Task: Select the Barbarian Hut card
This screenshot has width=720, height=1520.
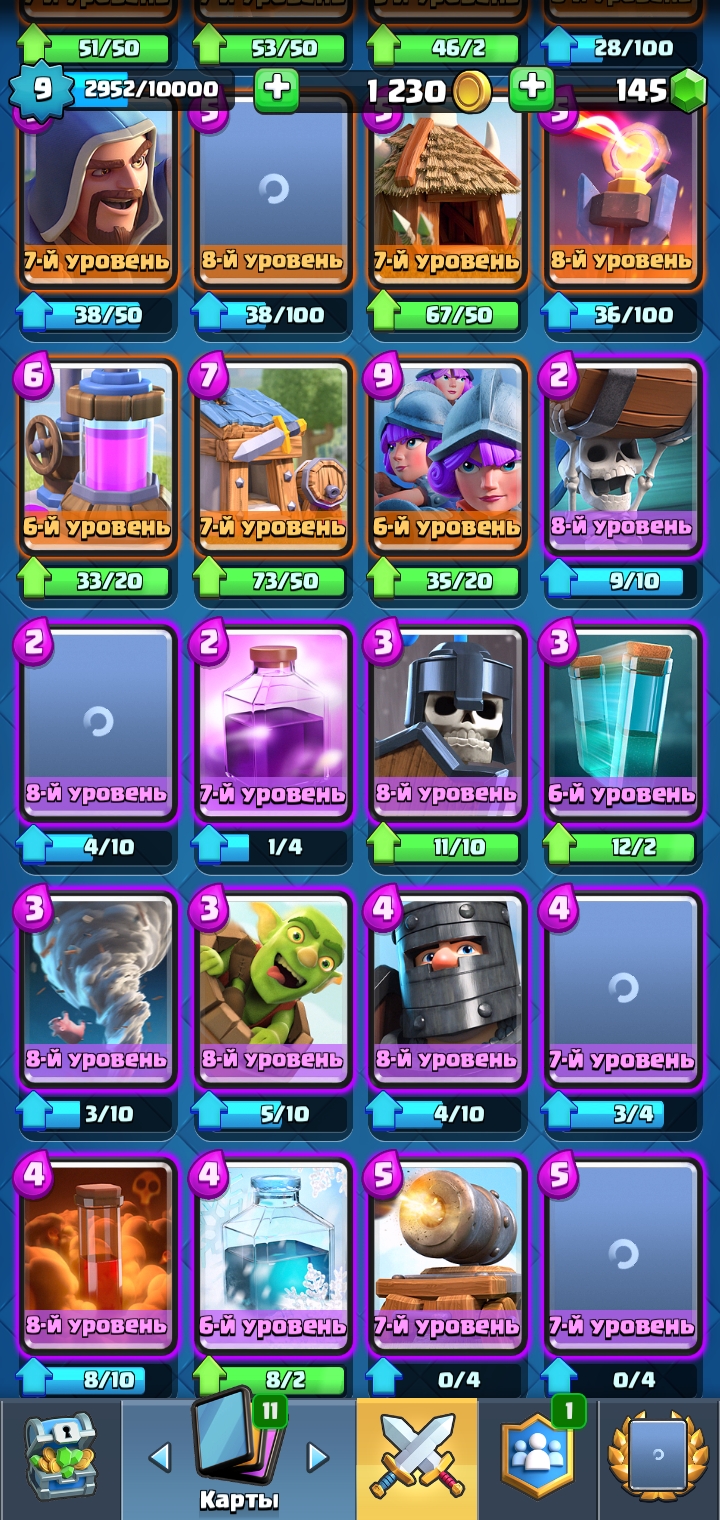Action: coord(447,193)
